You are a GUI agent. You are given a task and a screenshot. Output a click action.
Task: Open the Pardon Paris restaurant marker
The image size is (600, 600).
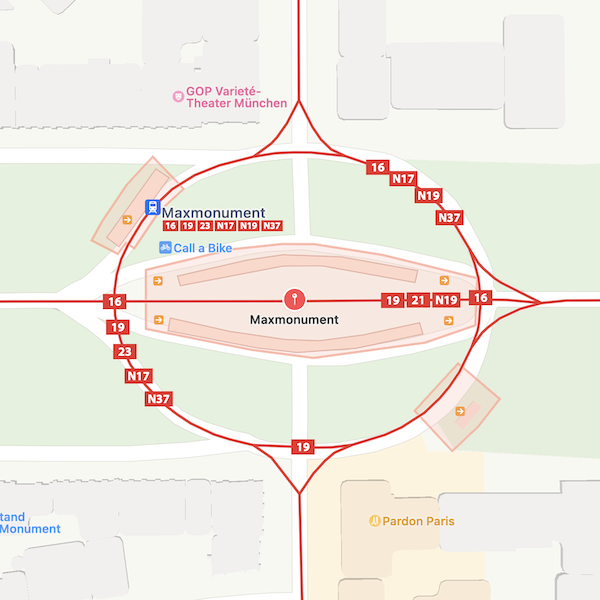[x=375, y=521]
